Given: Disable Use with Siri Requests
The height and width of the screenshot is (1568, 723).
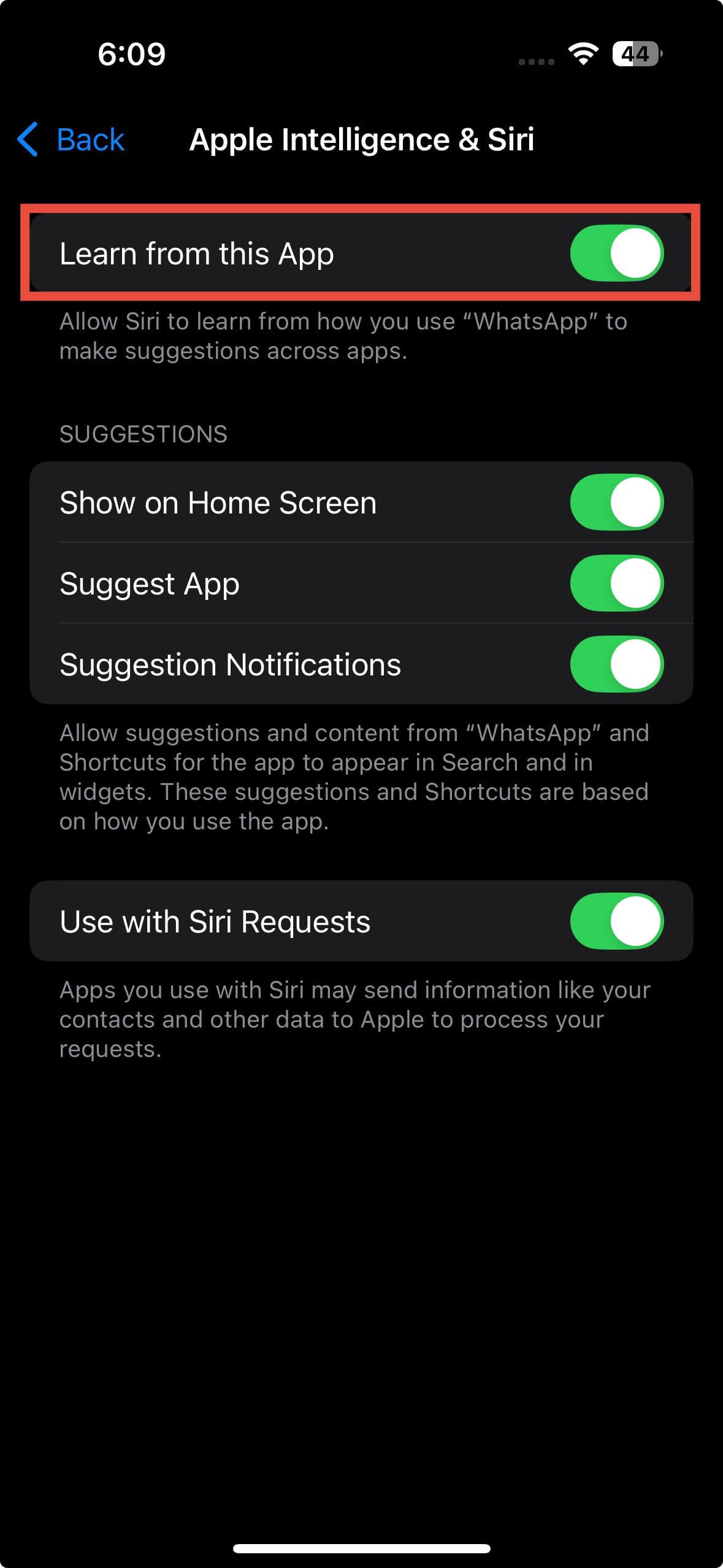Looking at the screenshot, I should [x=616, y=921].
